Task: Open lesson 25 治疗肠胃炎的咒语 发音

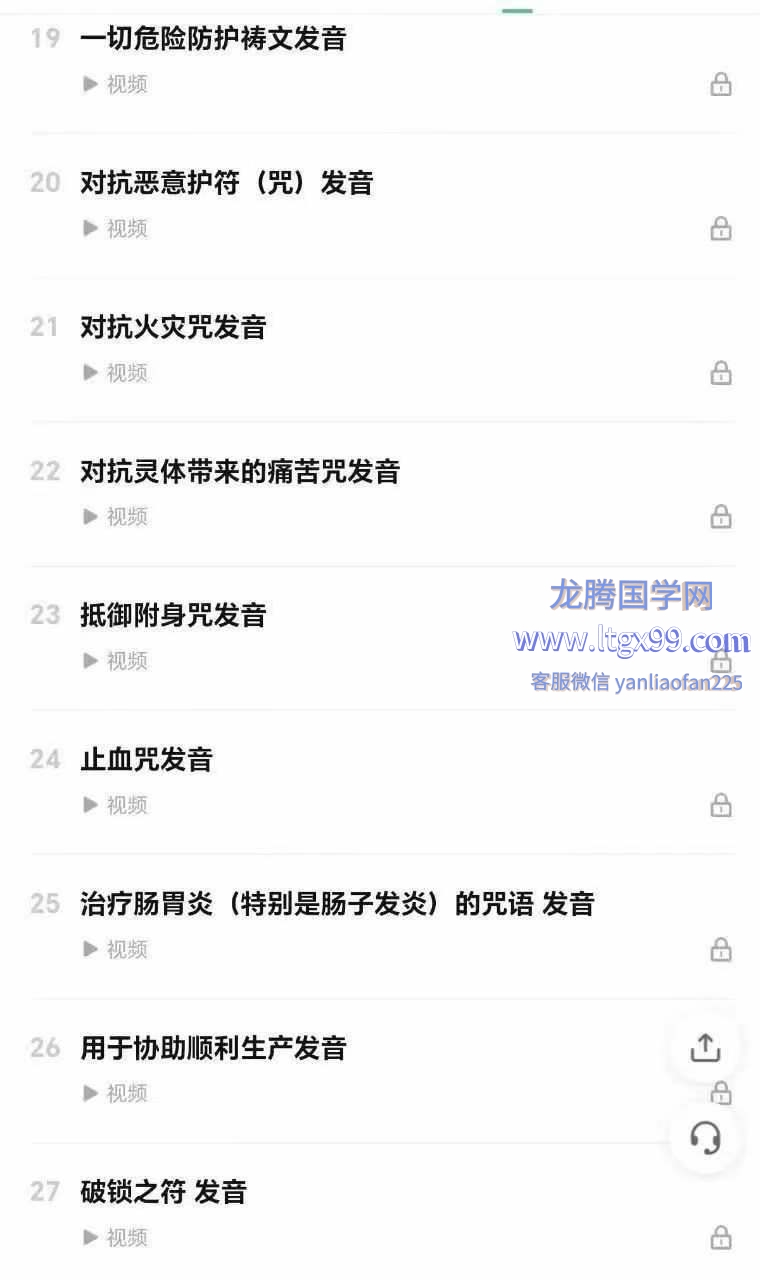Action: click(x=337, y=904)
